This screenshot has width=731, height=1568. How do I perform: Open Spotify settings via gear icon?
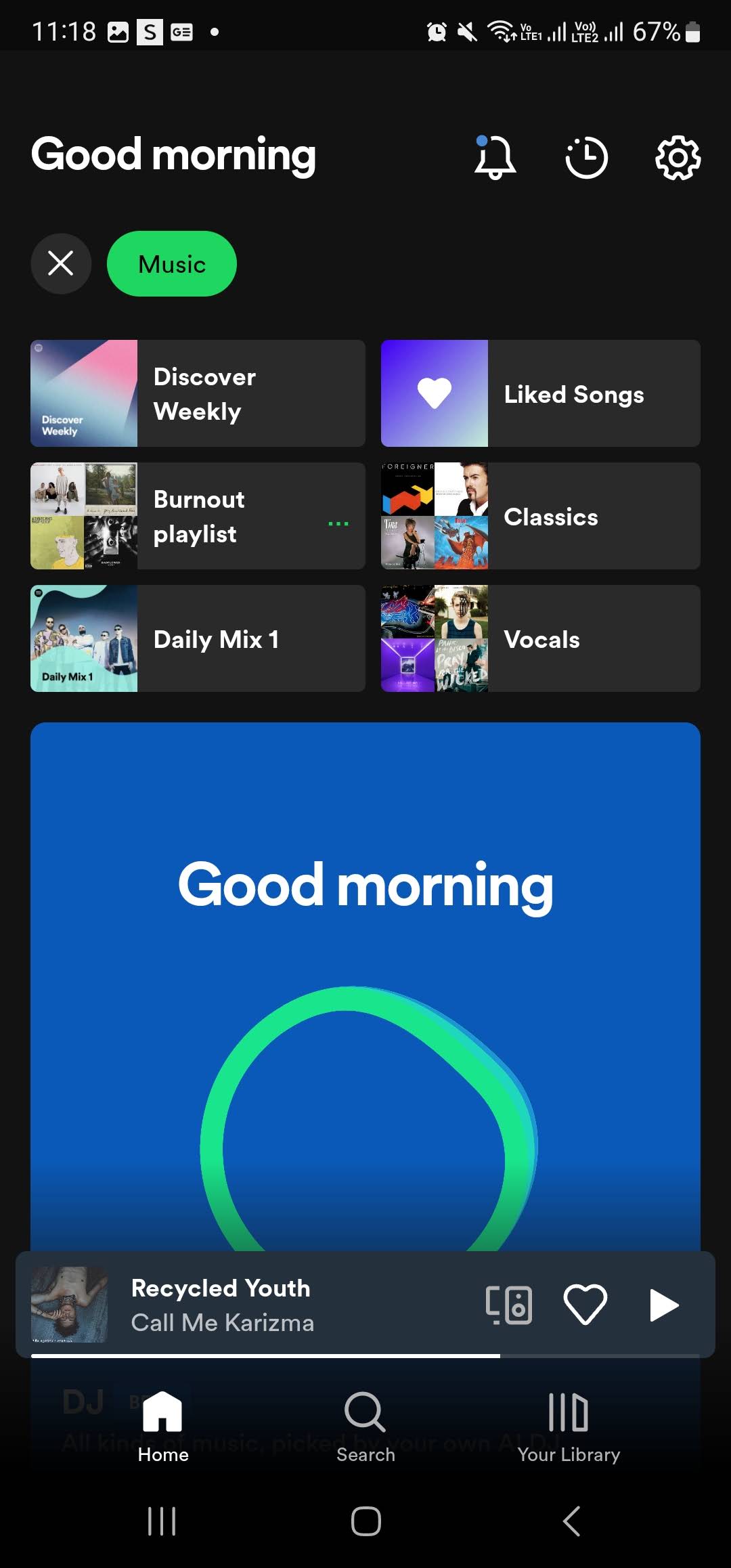pos(677,157)
